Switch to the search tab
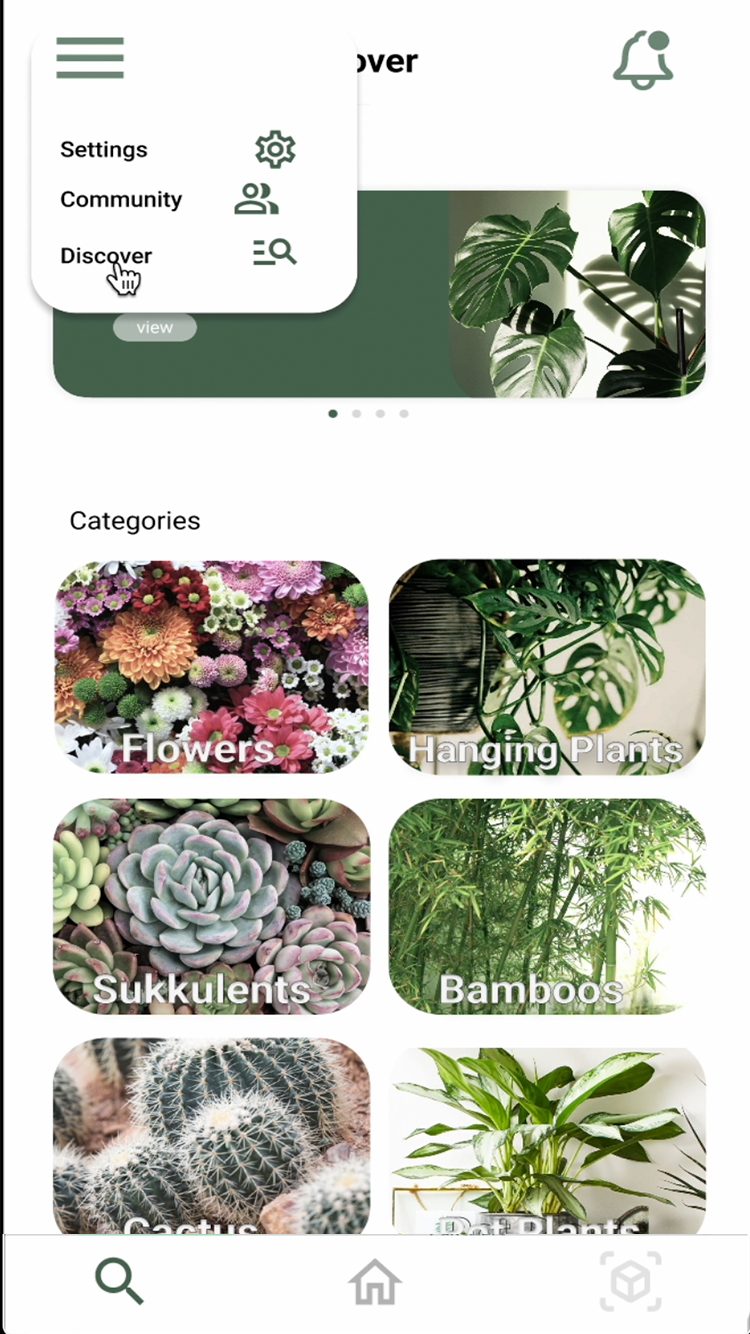Image resolution: width=750 pixels, height=1334 pixels. (x=120, y=1281)
